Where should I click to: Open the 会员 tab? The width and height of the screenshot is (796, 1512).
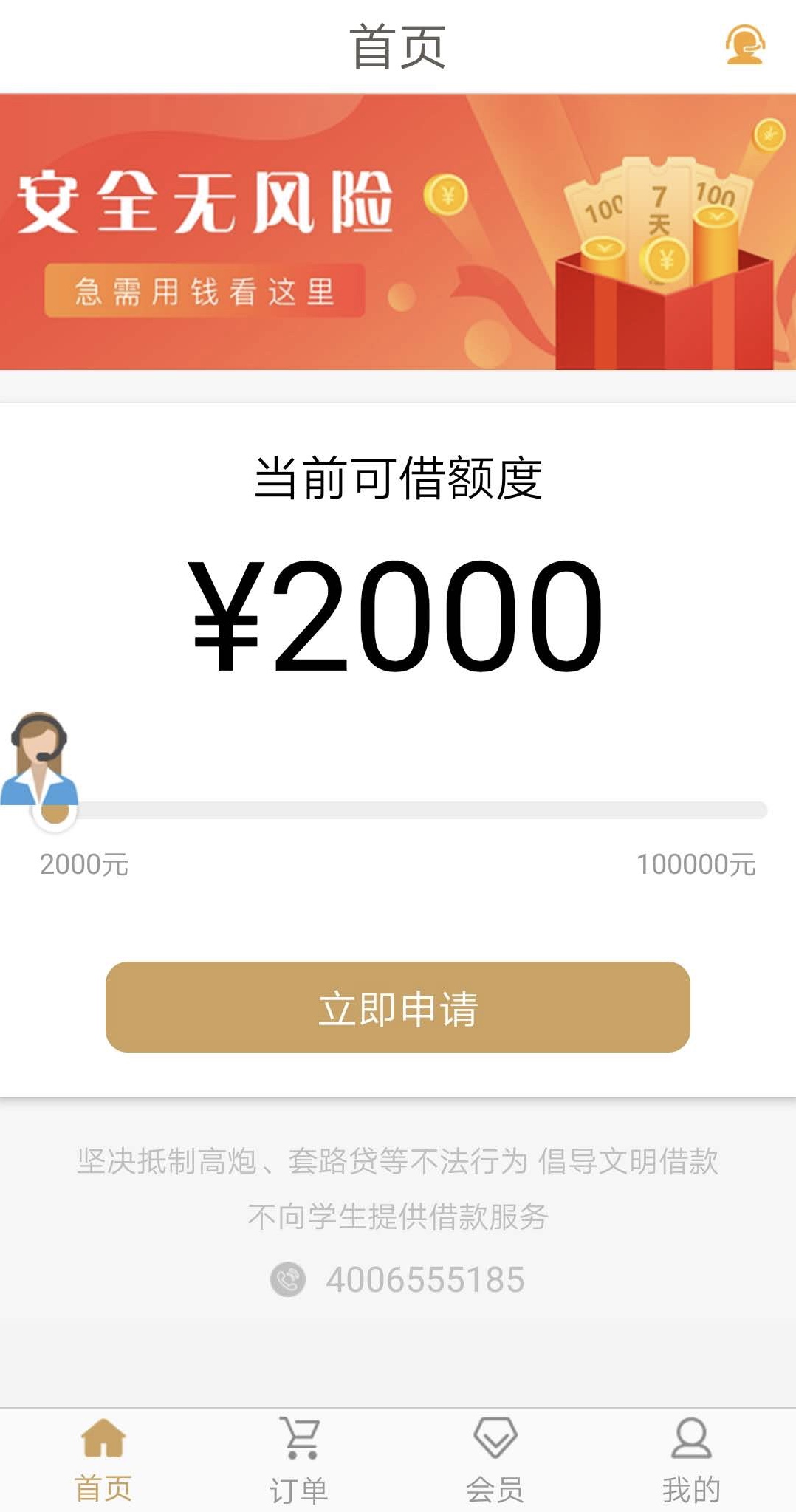pyautogui.click(x=495, y=1460)
